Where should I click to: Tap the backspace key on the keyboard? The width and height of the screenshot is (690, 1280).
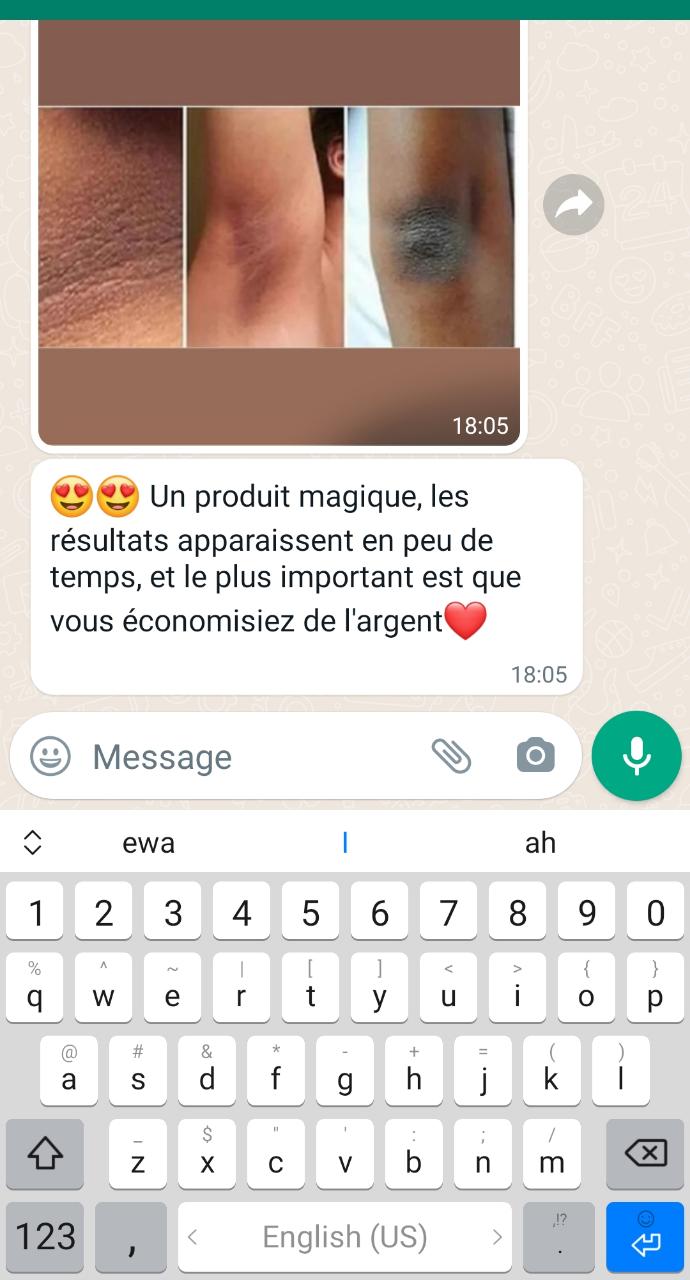(645, 1154)
